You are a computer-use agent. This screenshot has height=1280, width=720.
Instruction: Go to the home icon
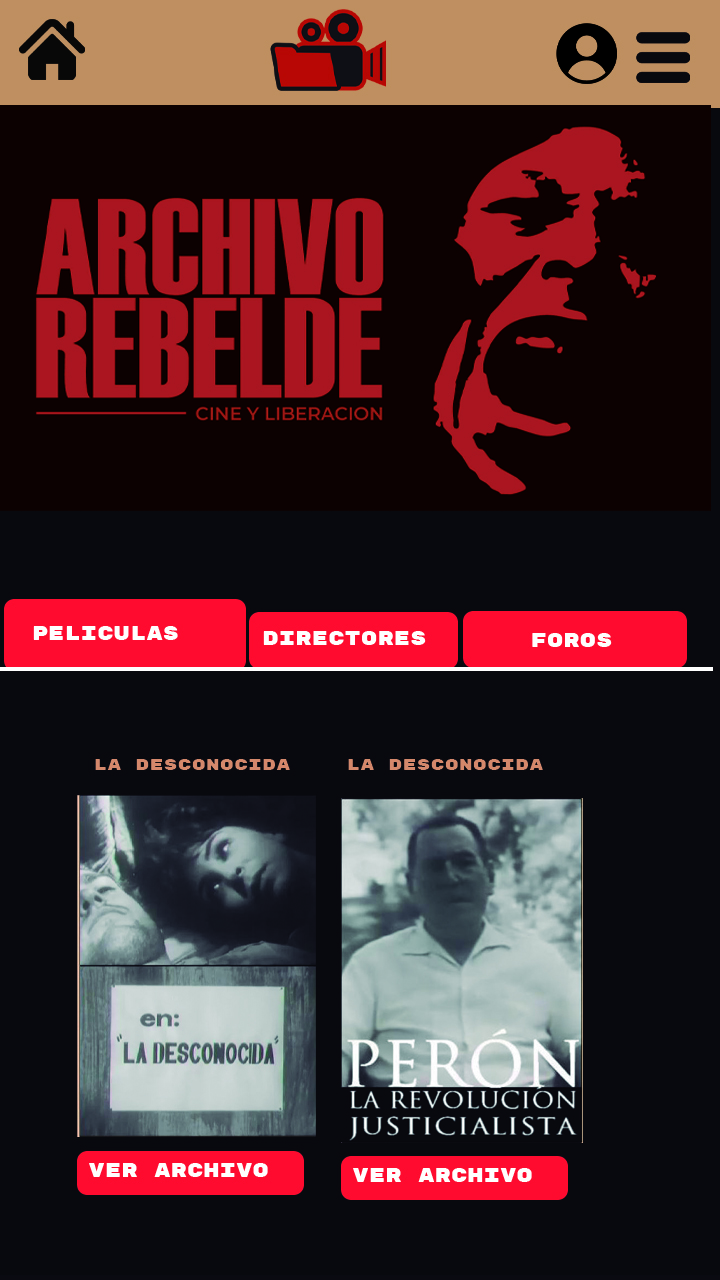click(x=52, y=50)
